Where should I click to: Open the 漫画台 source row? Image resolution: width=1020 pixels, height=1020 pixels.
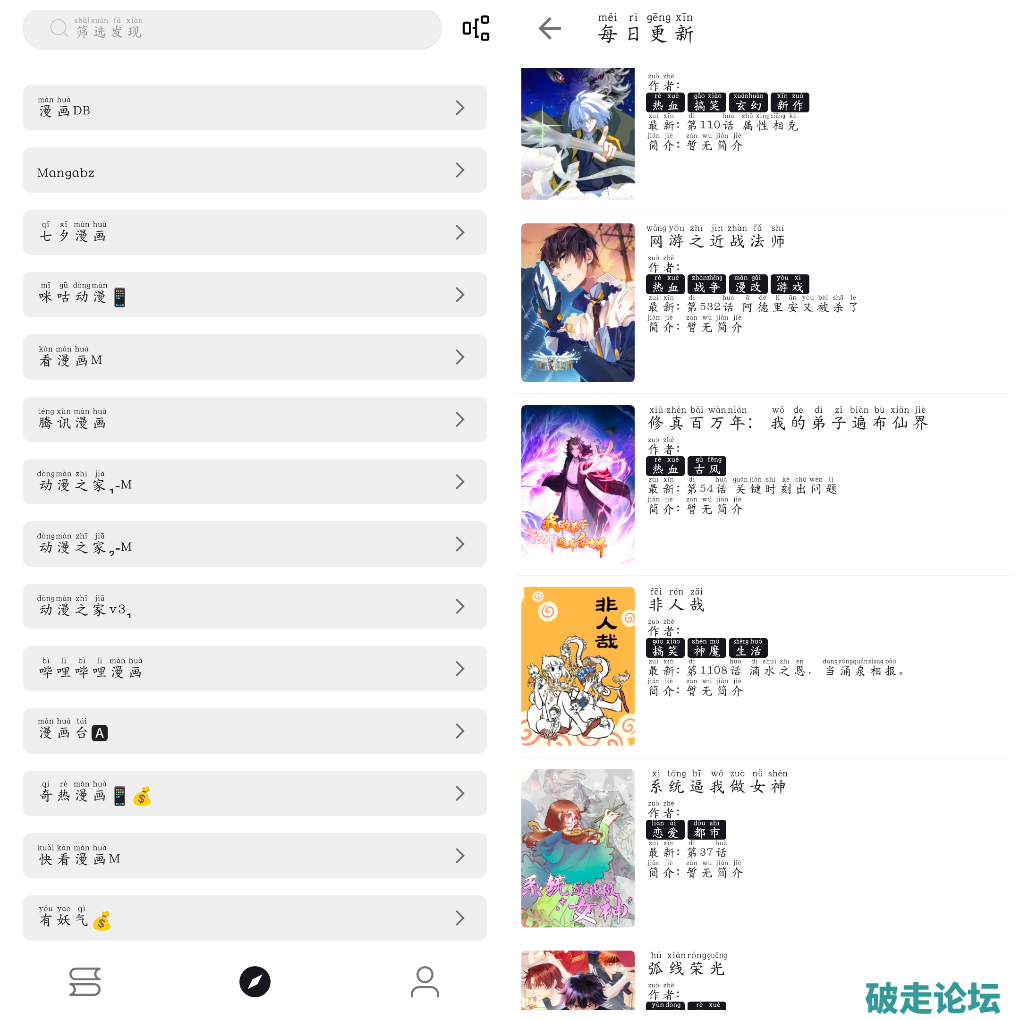click(x=254, y=731)
